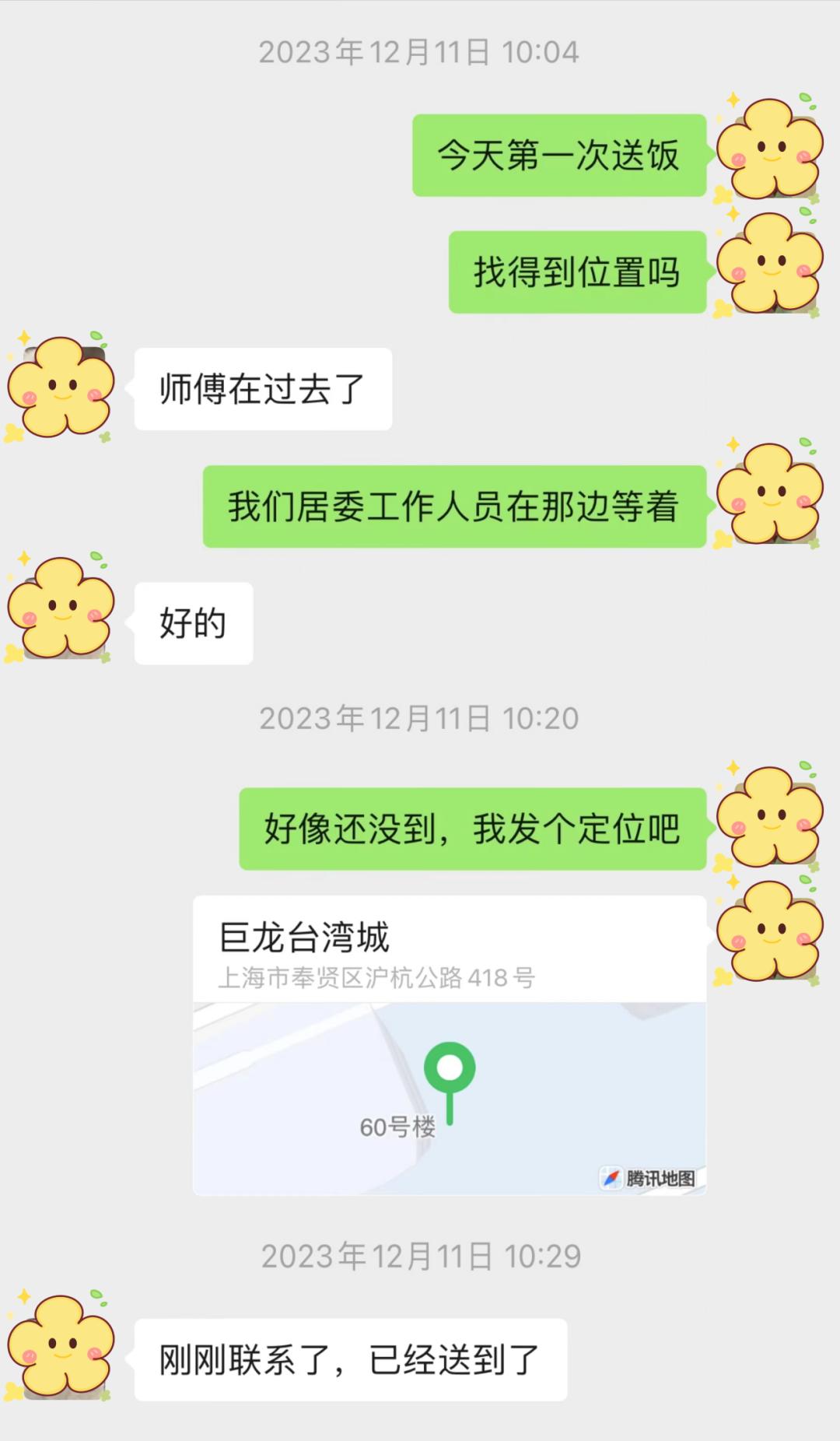Open sender profile next to 师傅在过去了
The width and height of the screenshot is (840, 1441).
[61, 387]
